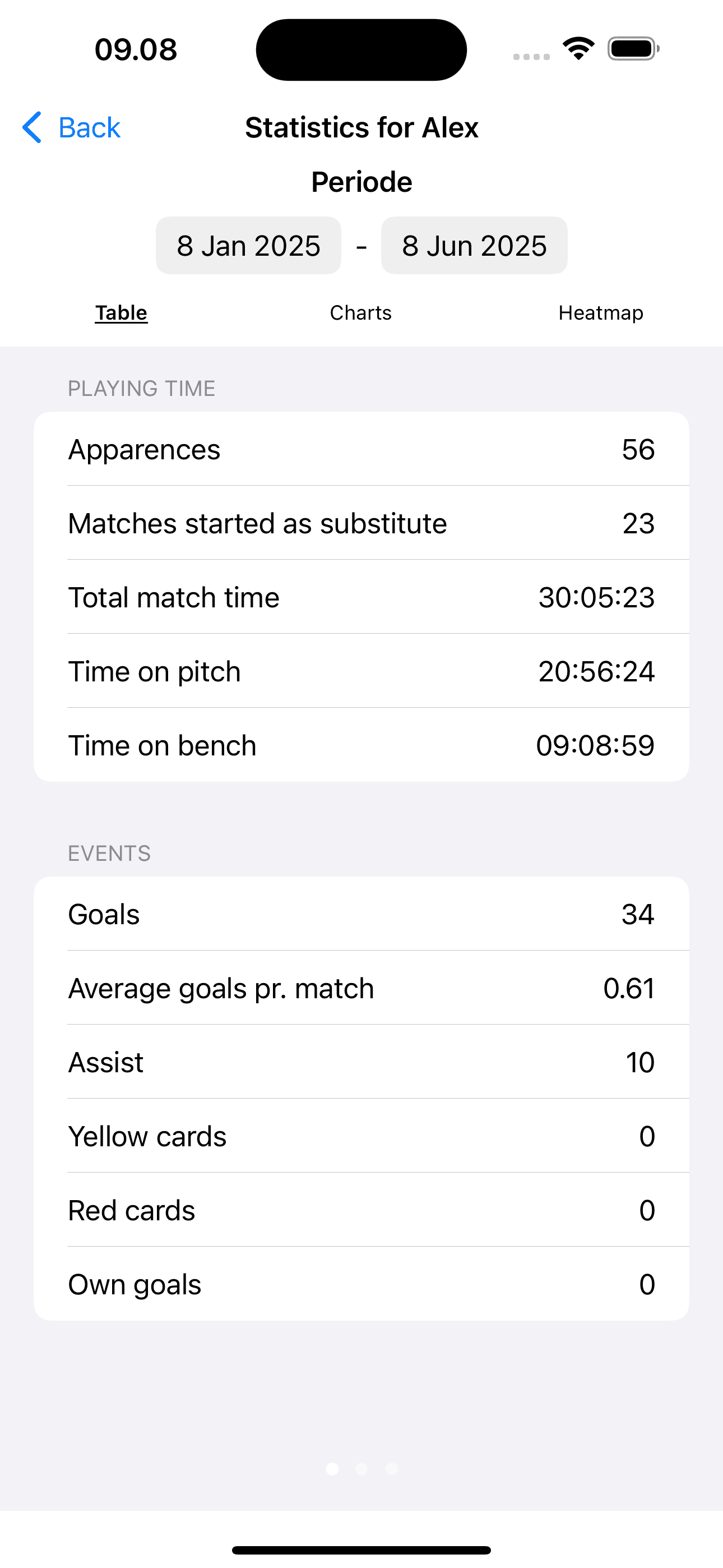Screen dimensions: 723x1568
Task: Switch to the Charts tab
Action: tap(361, 313)
